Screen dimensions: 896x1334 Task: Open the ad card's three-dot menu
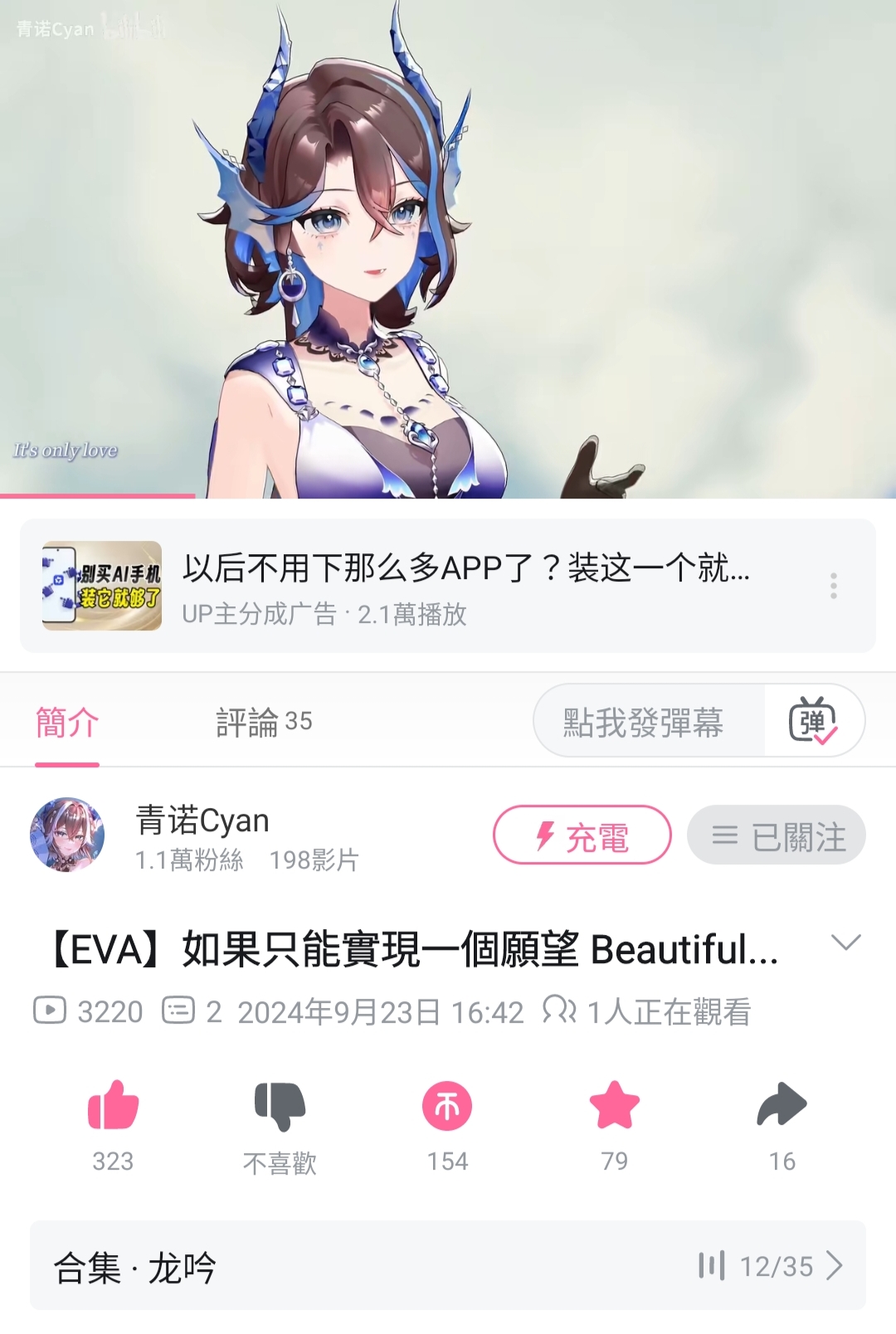[x=833, y=586]
